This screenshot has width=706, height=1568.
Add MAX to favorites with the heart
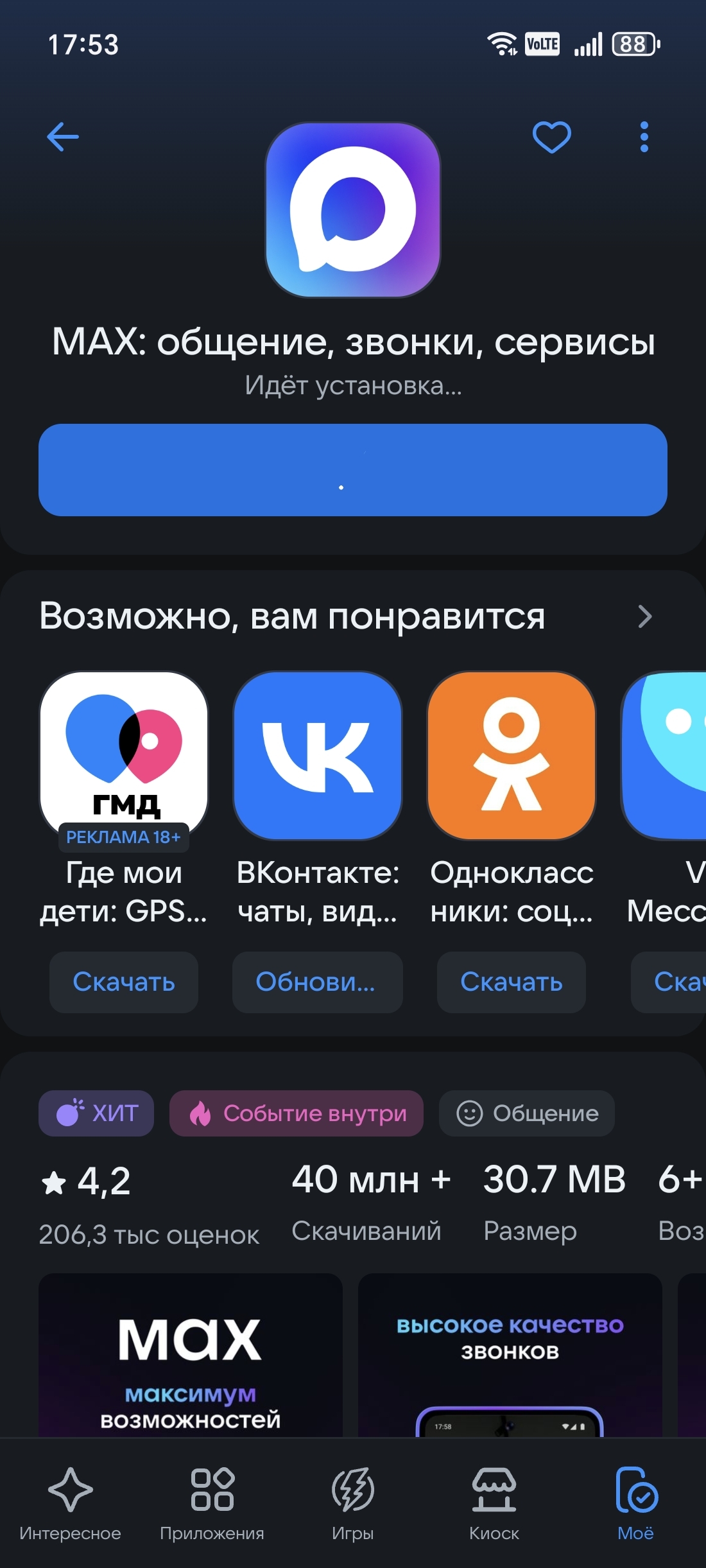click(552, 137)
